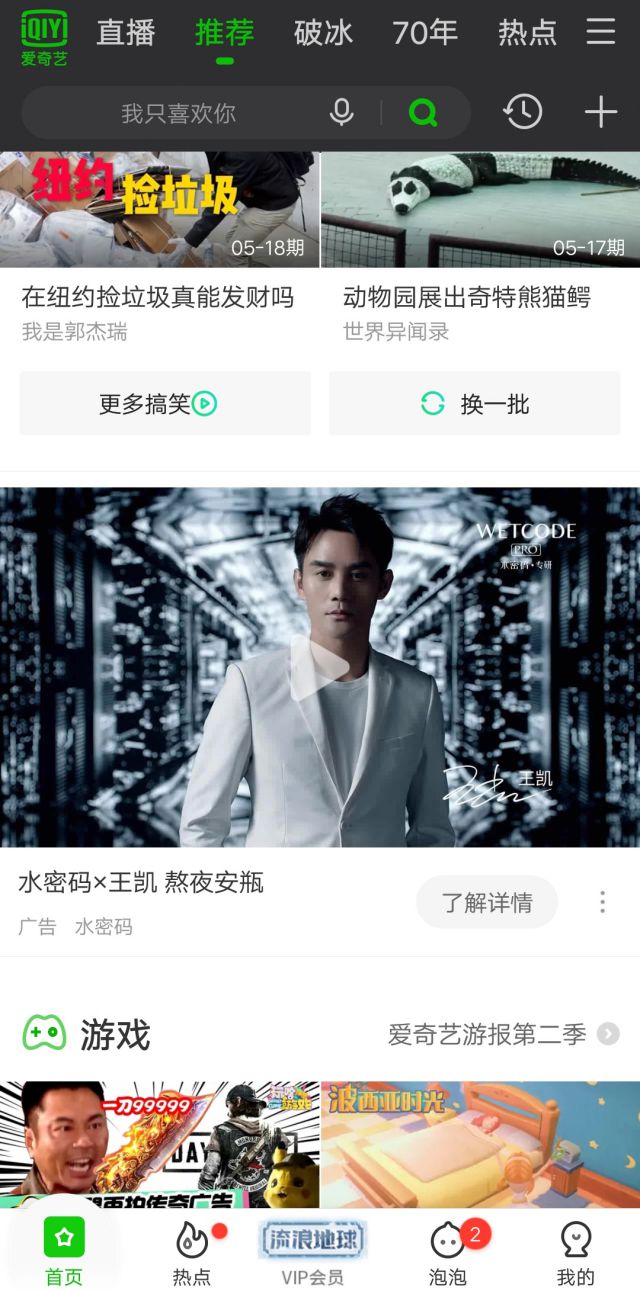Open the three-dot menu on the ad
The width and height of the screenshot is (640, 1291).
[602, 902]
